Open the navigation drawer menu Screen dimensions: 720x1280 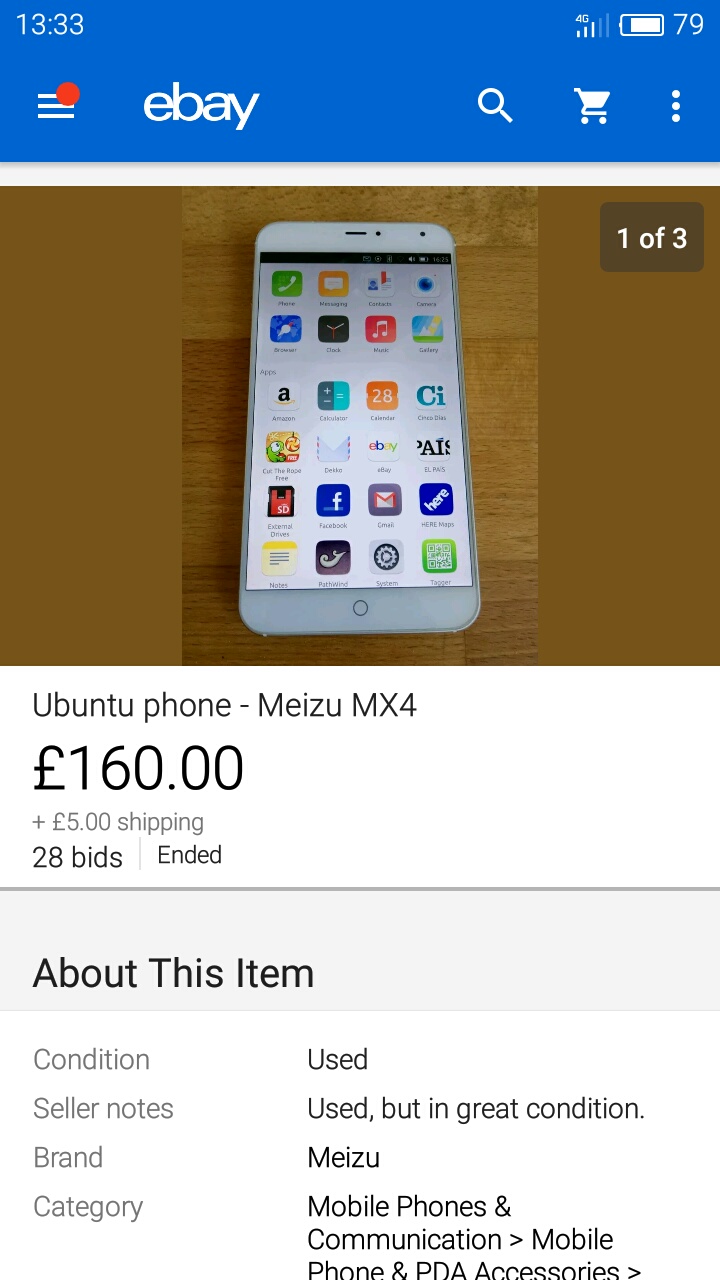pyautogui.click(x=56, y=106)
